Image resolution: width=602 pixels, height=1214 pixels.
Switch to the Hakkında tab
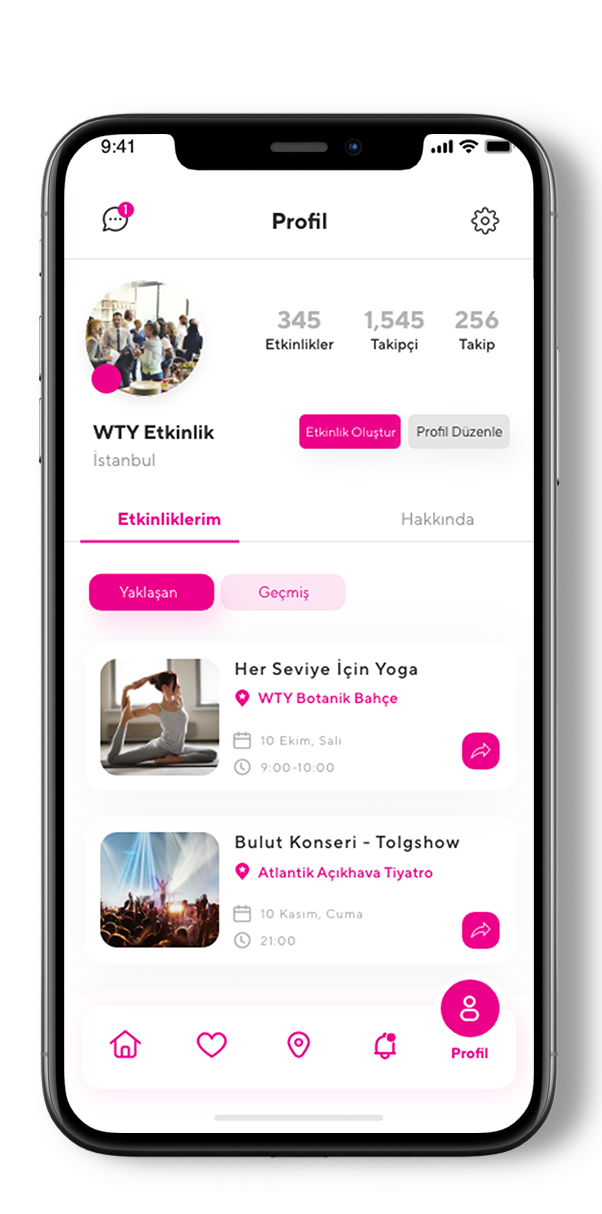tap(437, 520)
